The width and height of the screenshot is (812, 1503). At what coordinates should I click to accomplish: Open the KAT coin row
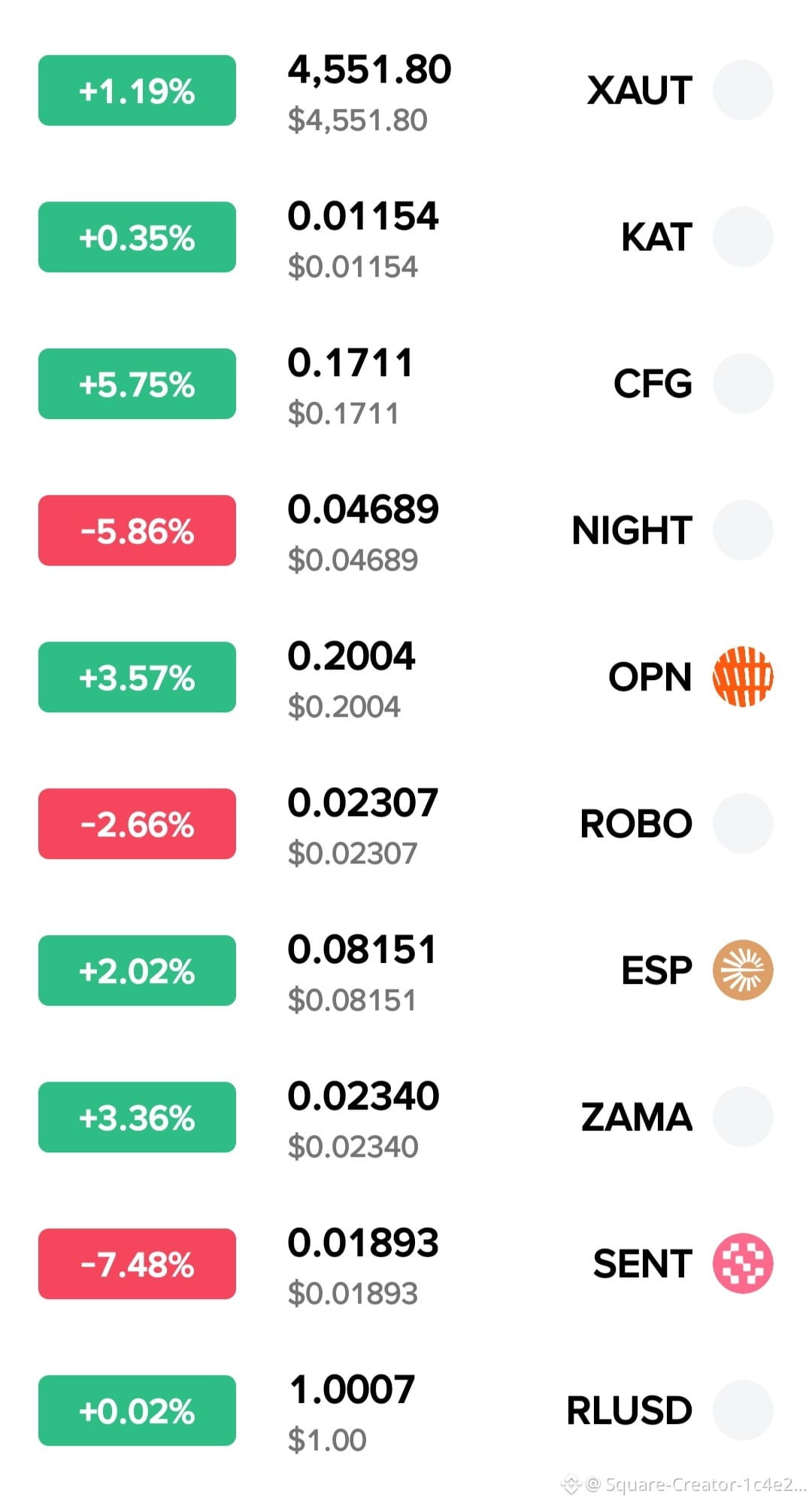tap(656, 238)
